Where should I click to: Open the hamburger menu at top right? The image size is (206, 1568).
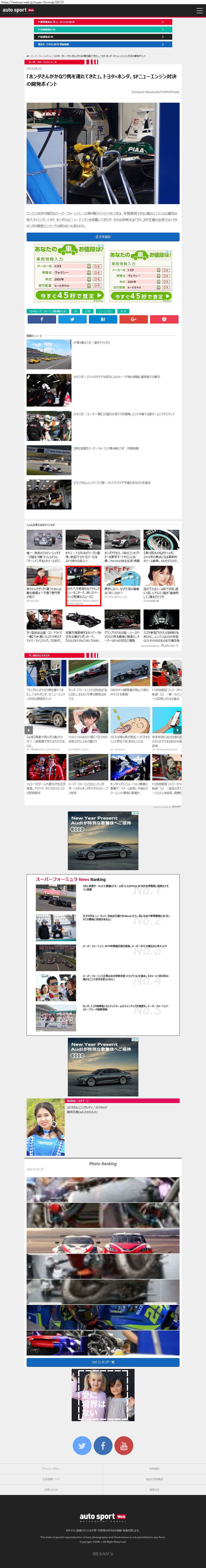point(199,10)
